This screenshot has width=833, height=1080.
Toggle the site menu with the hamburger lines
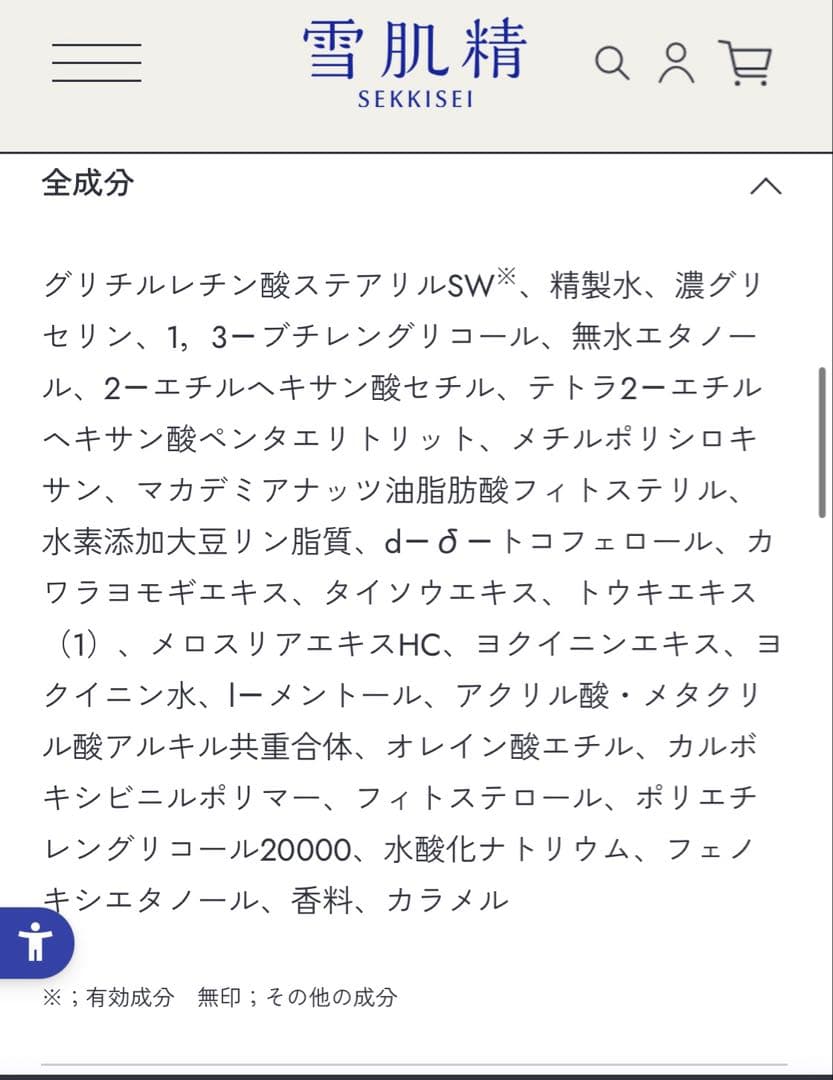point(96,62)
